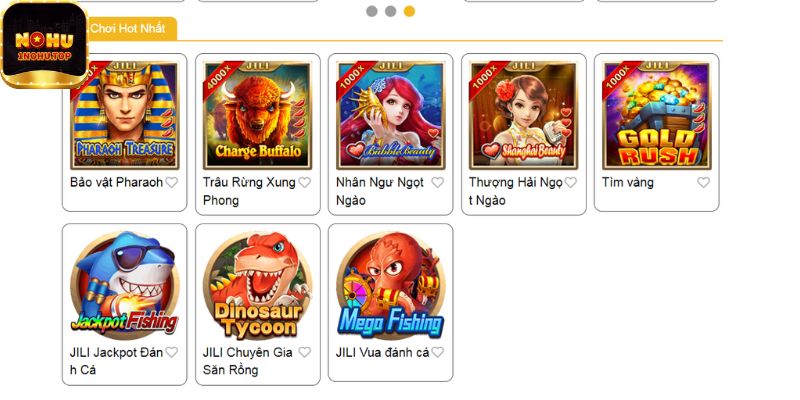Favorite Trâu Rừng Xung Phong with the heart
This screenshot has height=400, width=800.
(x=304, y=183)
